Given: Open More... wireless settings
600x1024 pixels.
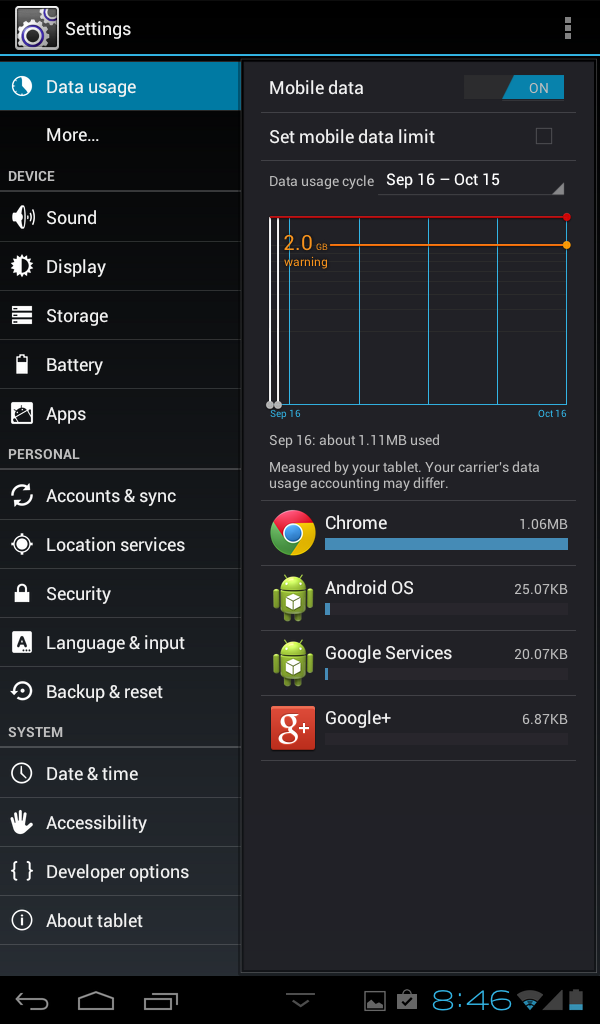Looking at the screenshot, I should [120, 135].
